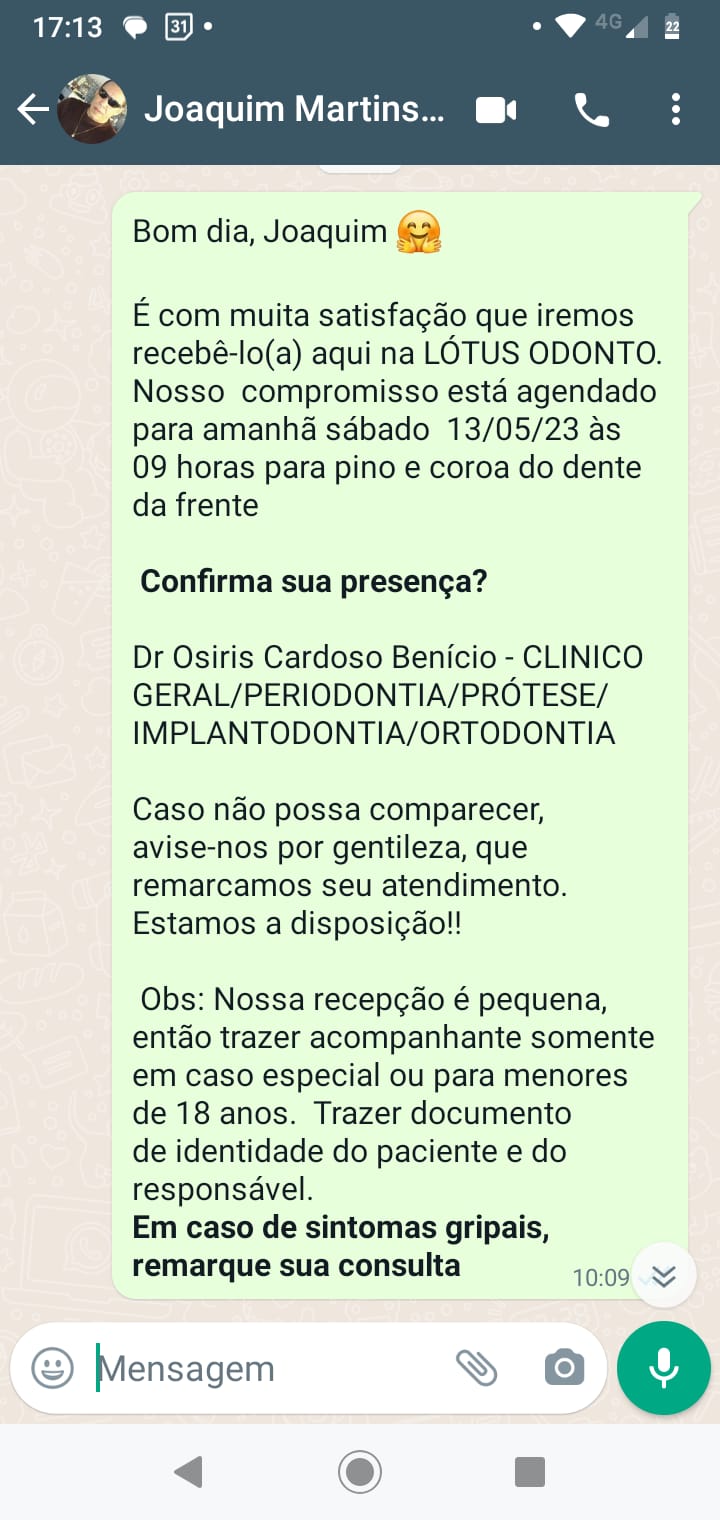The height and width of the screenshot is (1520, 720).
Task: Go back to the chat list
Action: pyautogui.click(x=32, y=109)
